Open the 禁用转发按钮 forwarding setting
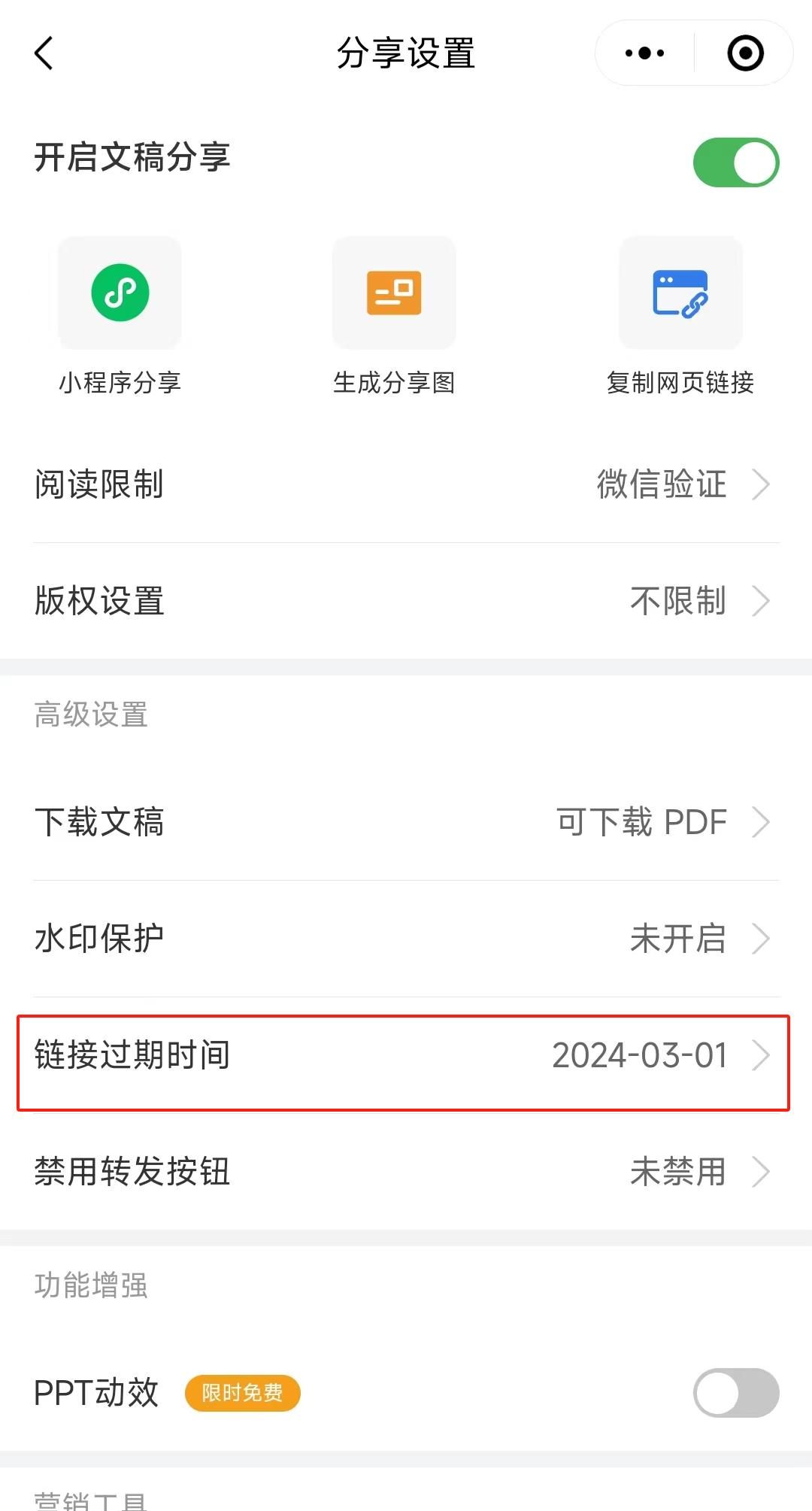The height and width of the screenshot is (1511, 812). 406,1171
